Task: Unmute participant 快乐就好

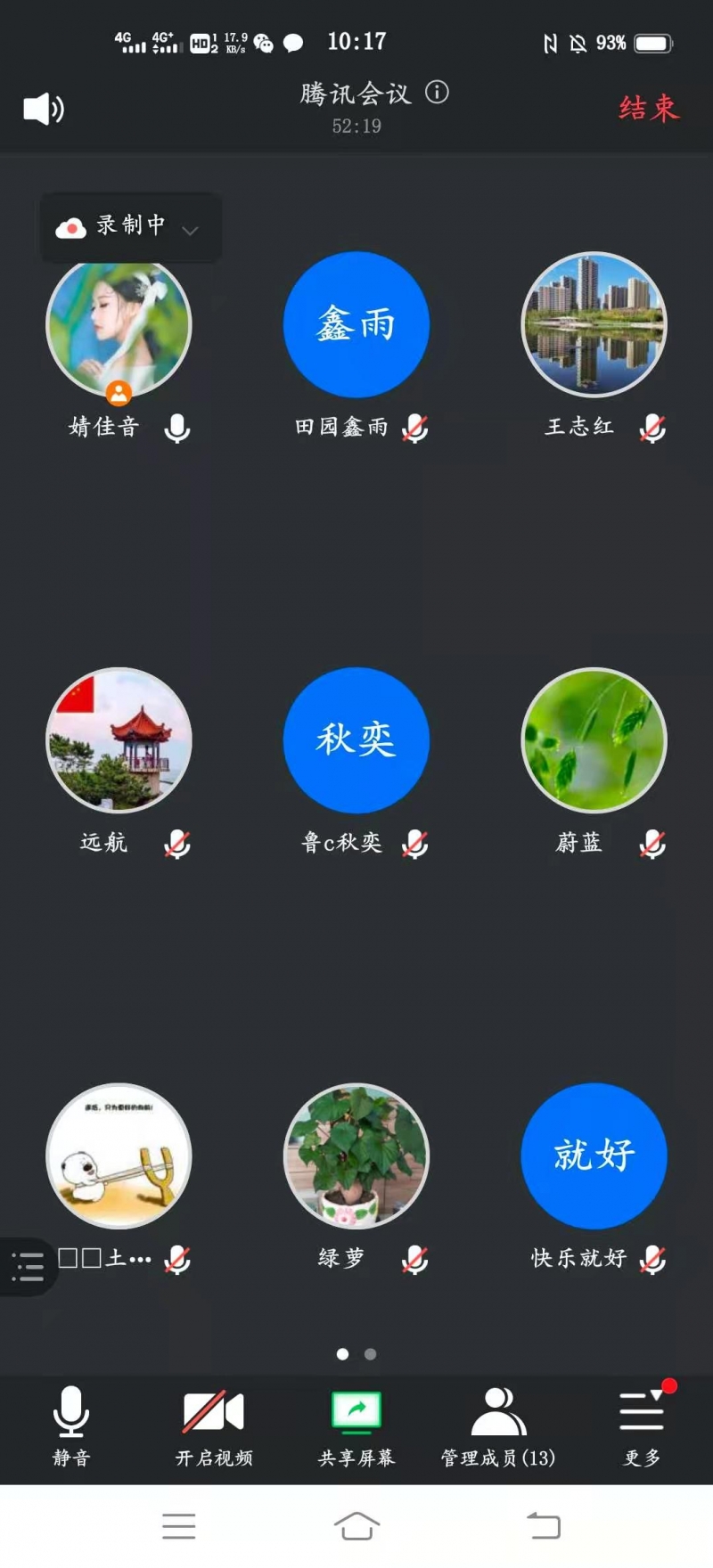Action: [x=654, y=1259]
